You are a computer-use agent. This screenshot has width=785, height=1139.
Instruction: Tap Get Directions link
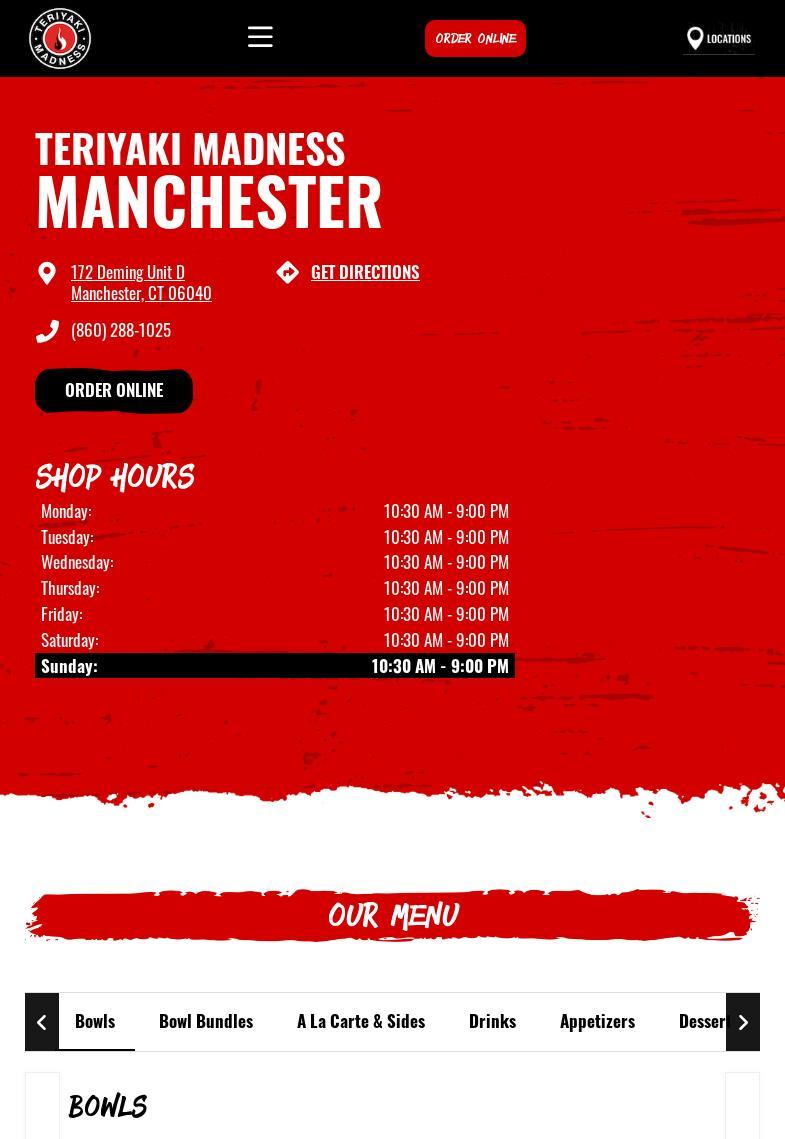(x=364, y=272)
